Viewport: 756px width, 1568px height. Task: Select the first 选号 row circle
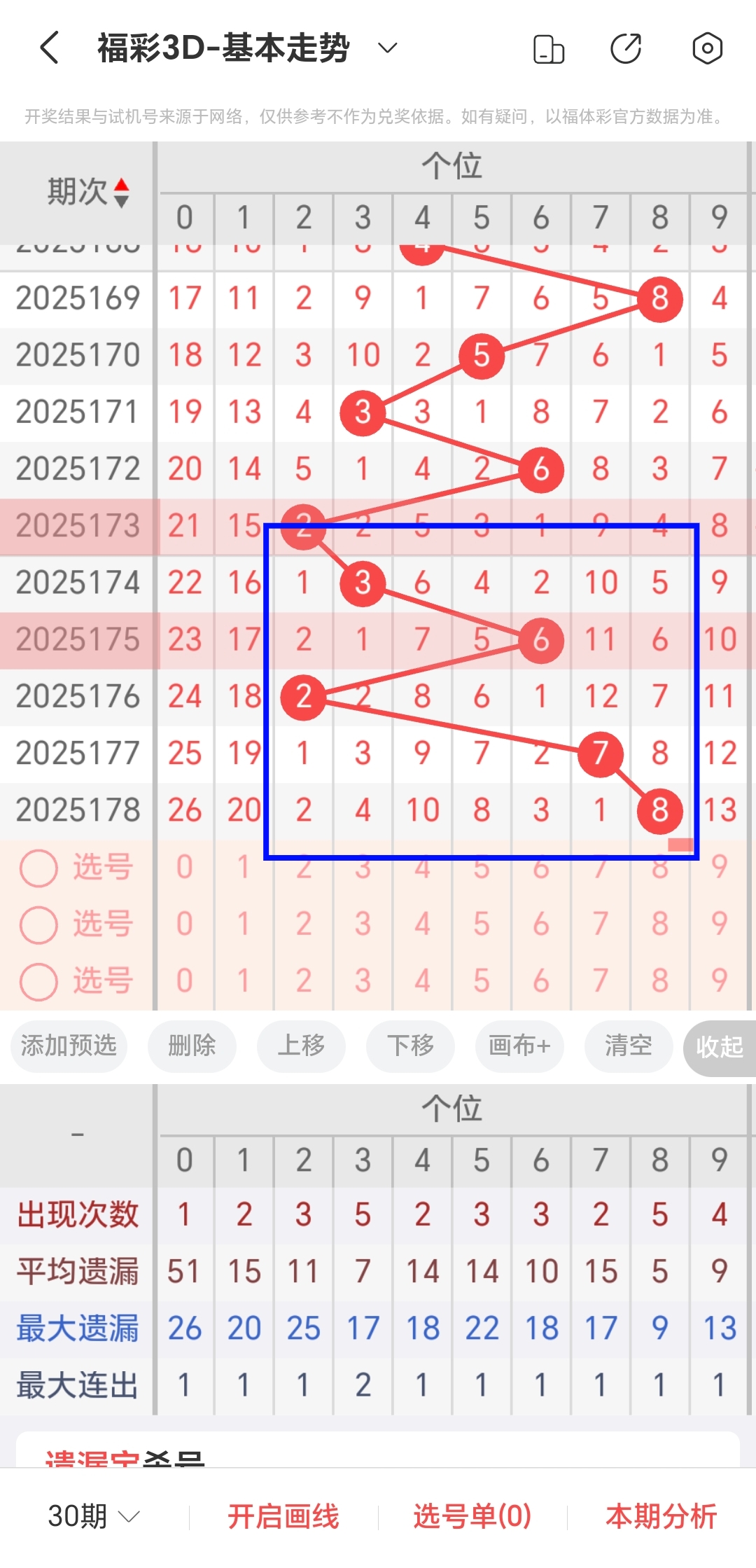[x=38, y=867]
